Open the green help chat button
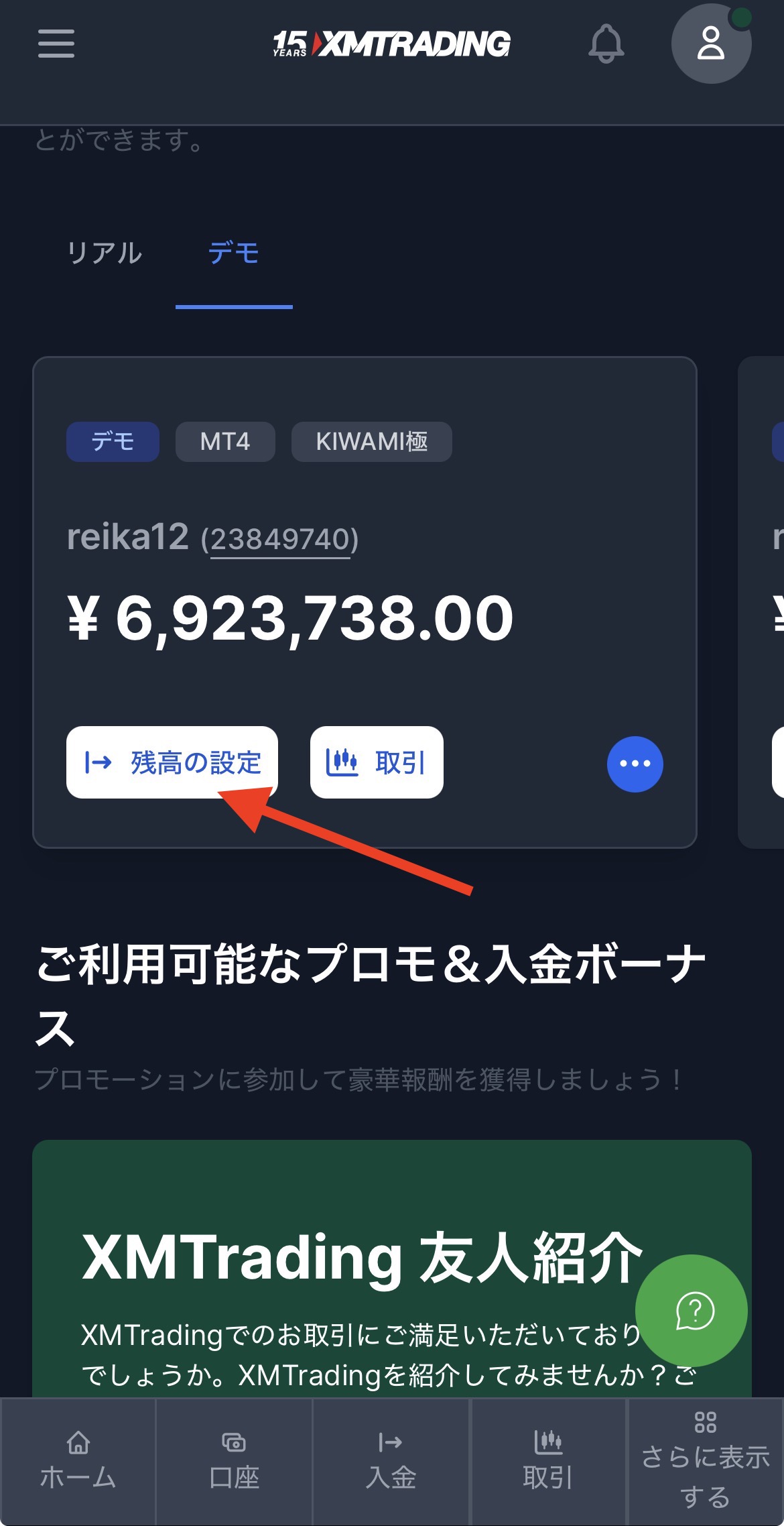Viewport: 784px width, 1526px height. [x=692, y=1310]
